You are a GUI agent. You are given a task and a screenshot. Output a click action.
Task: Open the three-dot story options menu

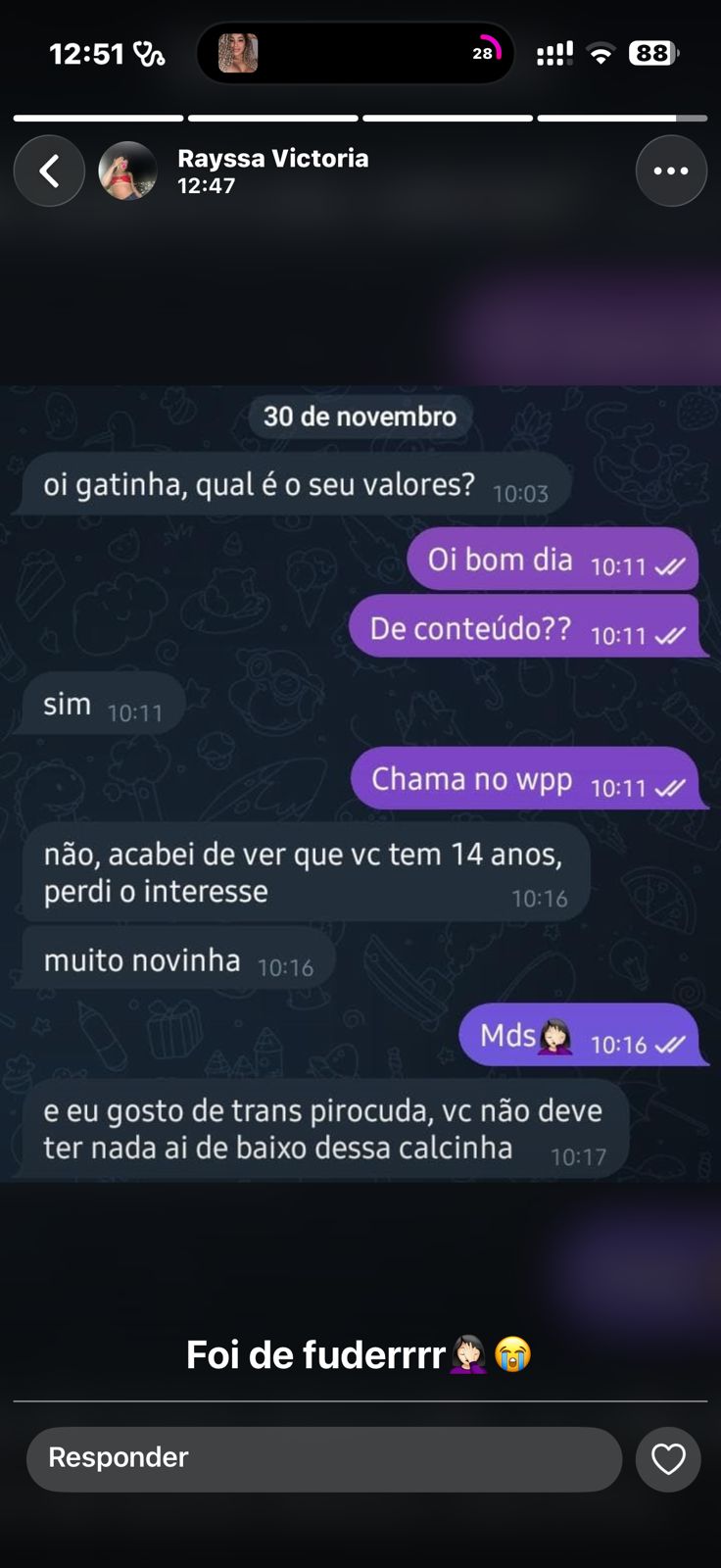point(671,171)
